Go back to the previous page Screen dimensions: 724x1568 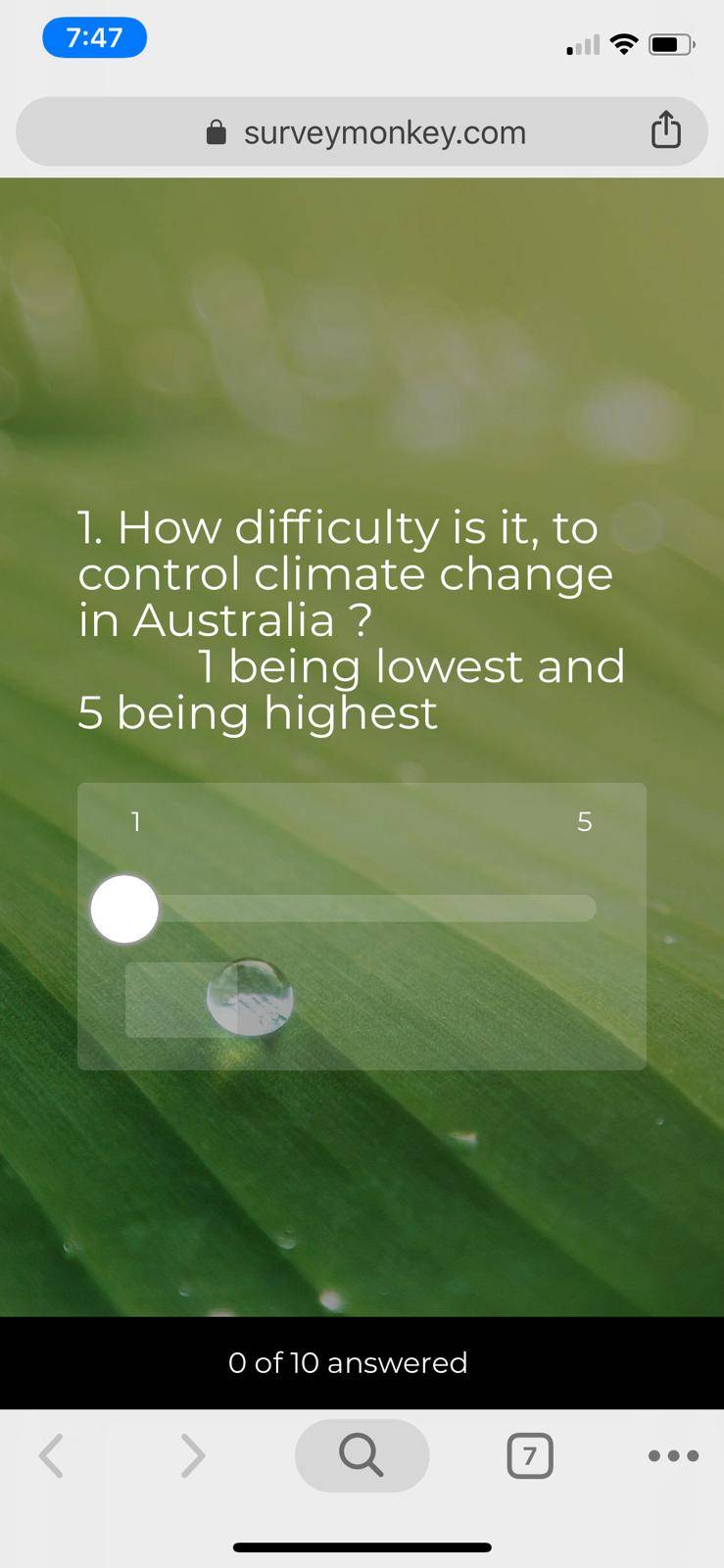point(52,1455)
